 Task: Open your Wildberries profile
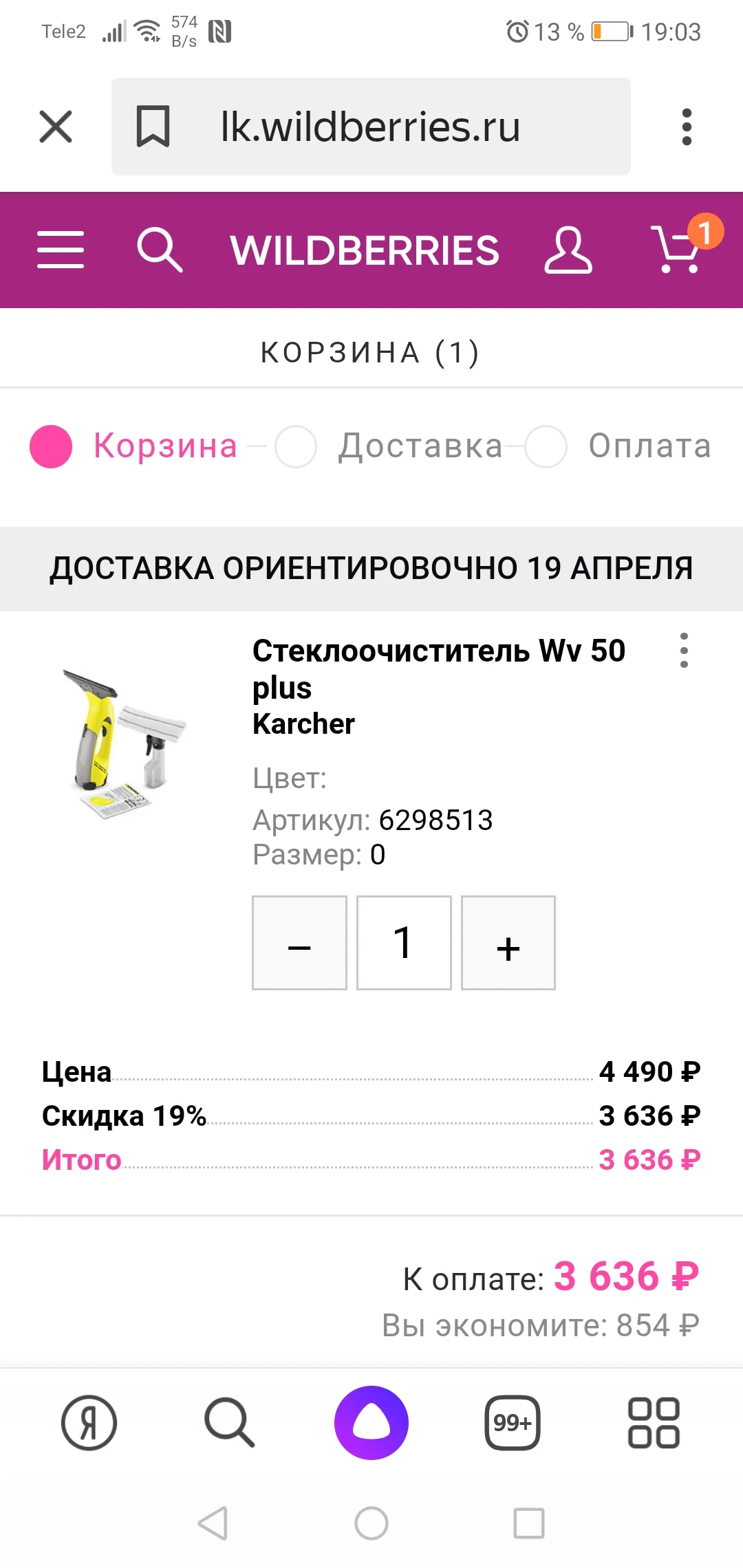coord(566,250)
